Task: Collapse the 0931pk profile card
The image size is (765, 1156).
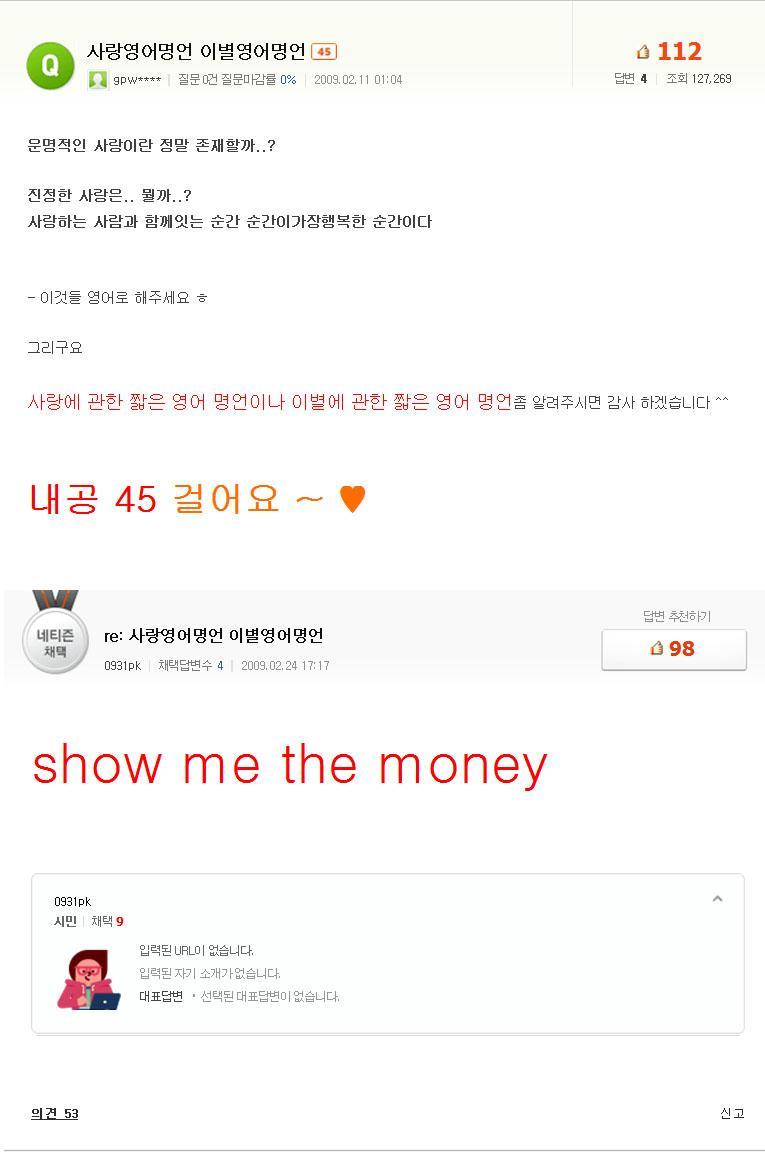Action: [717, 899]
